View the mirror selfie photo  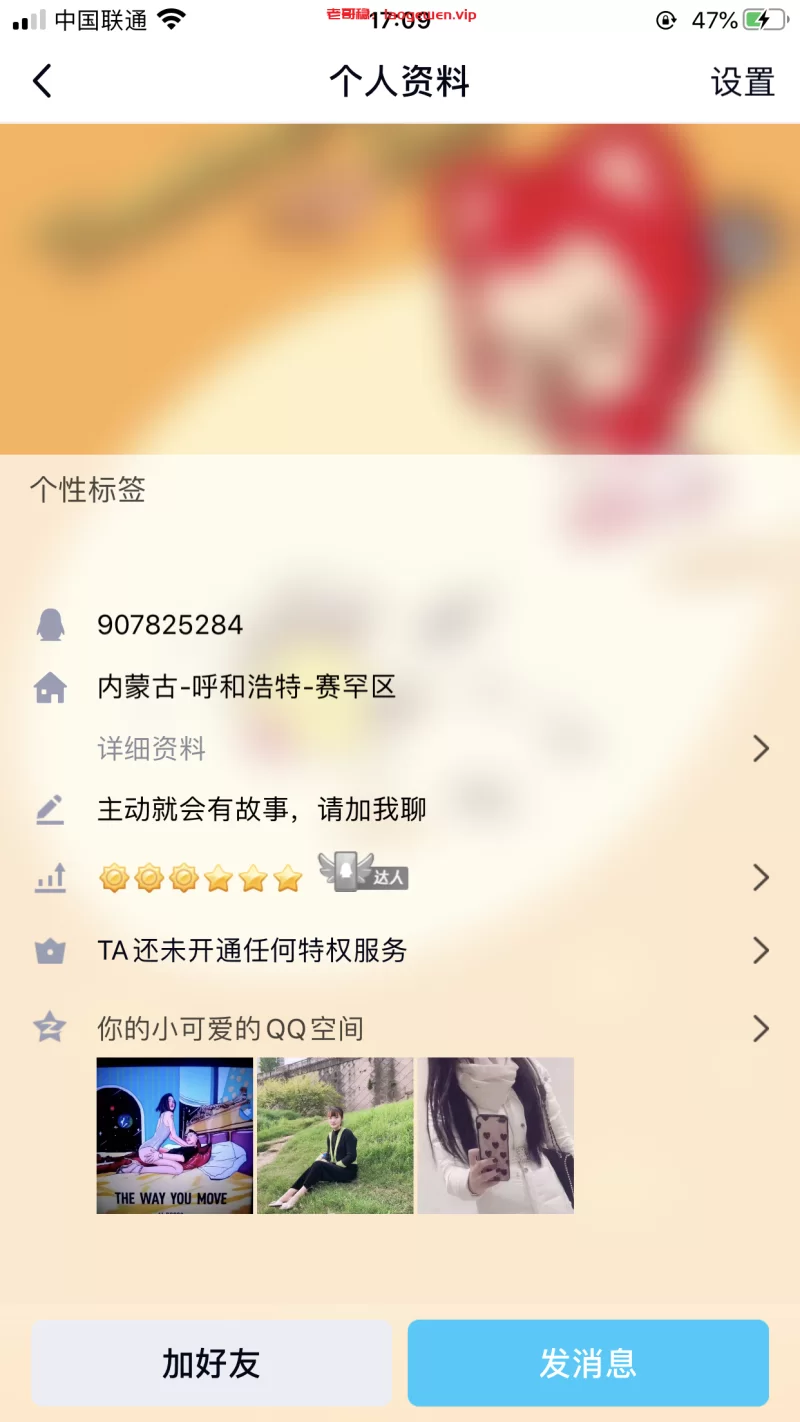(x=495, y=1135)
